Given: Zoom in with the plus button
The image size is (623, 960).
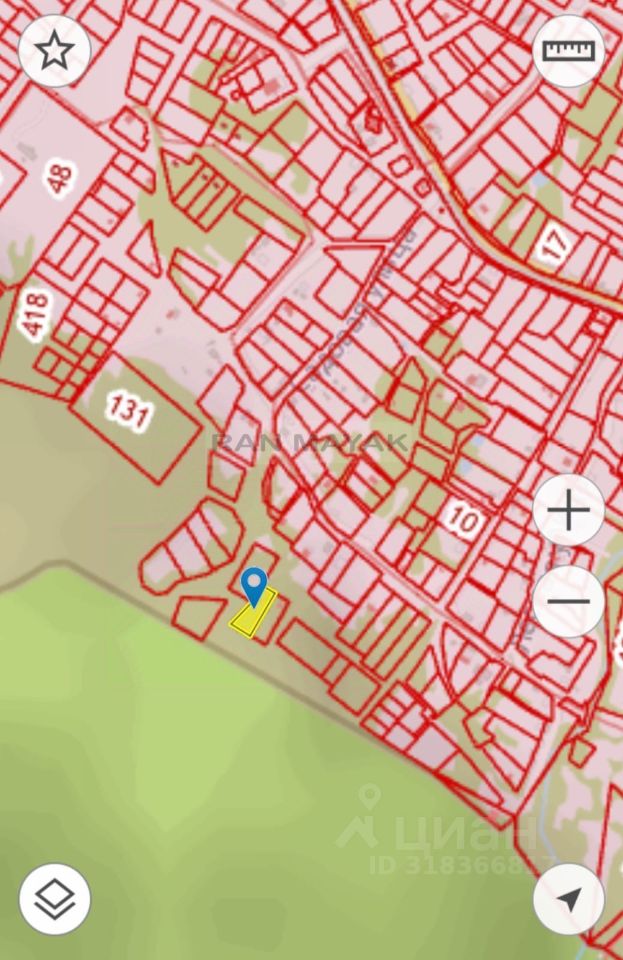Looking at the screenshot, I should [569, 511].
